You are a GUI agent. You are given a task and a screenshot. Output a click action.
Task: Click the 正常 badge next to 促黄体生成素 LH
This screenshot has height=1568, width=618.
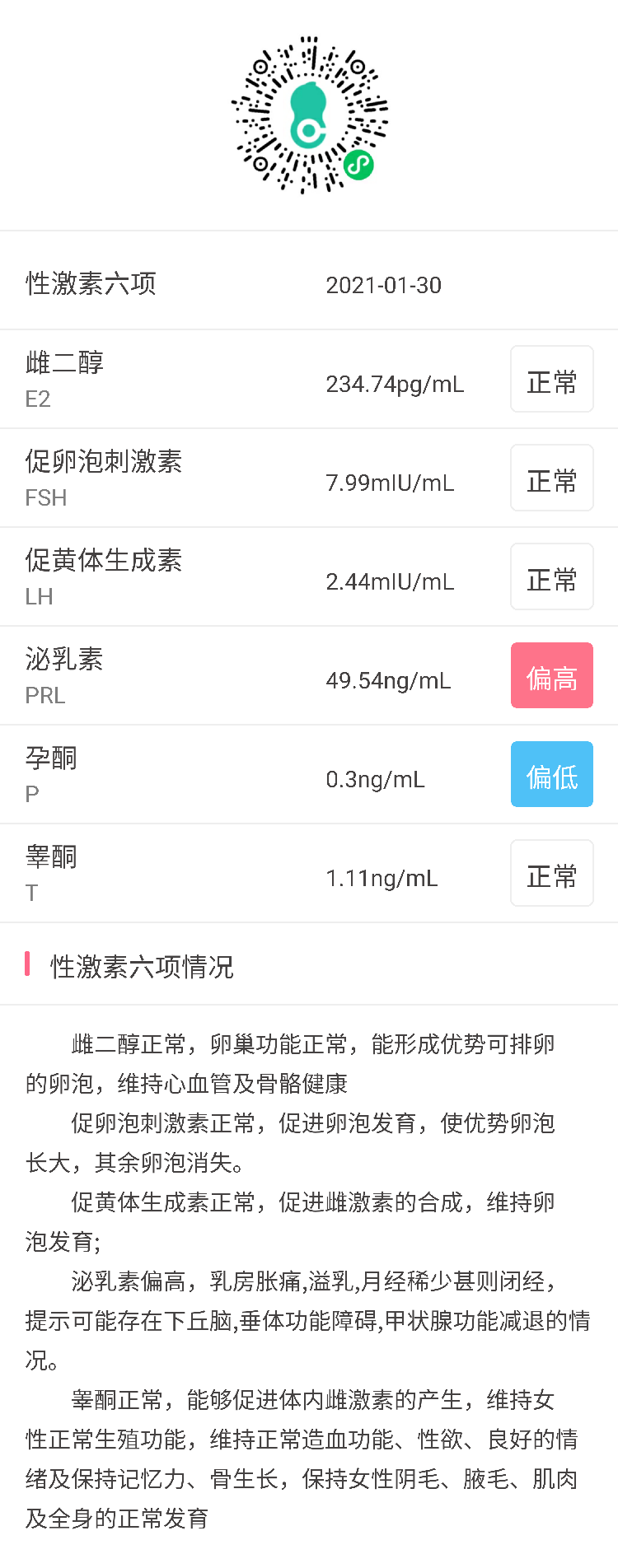pos(551,576)
